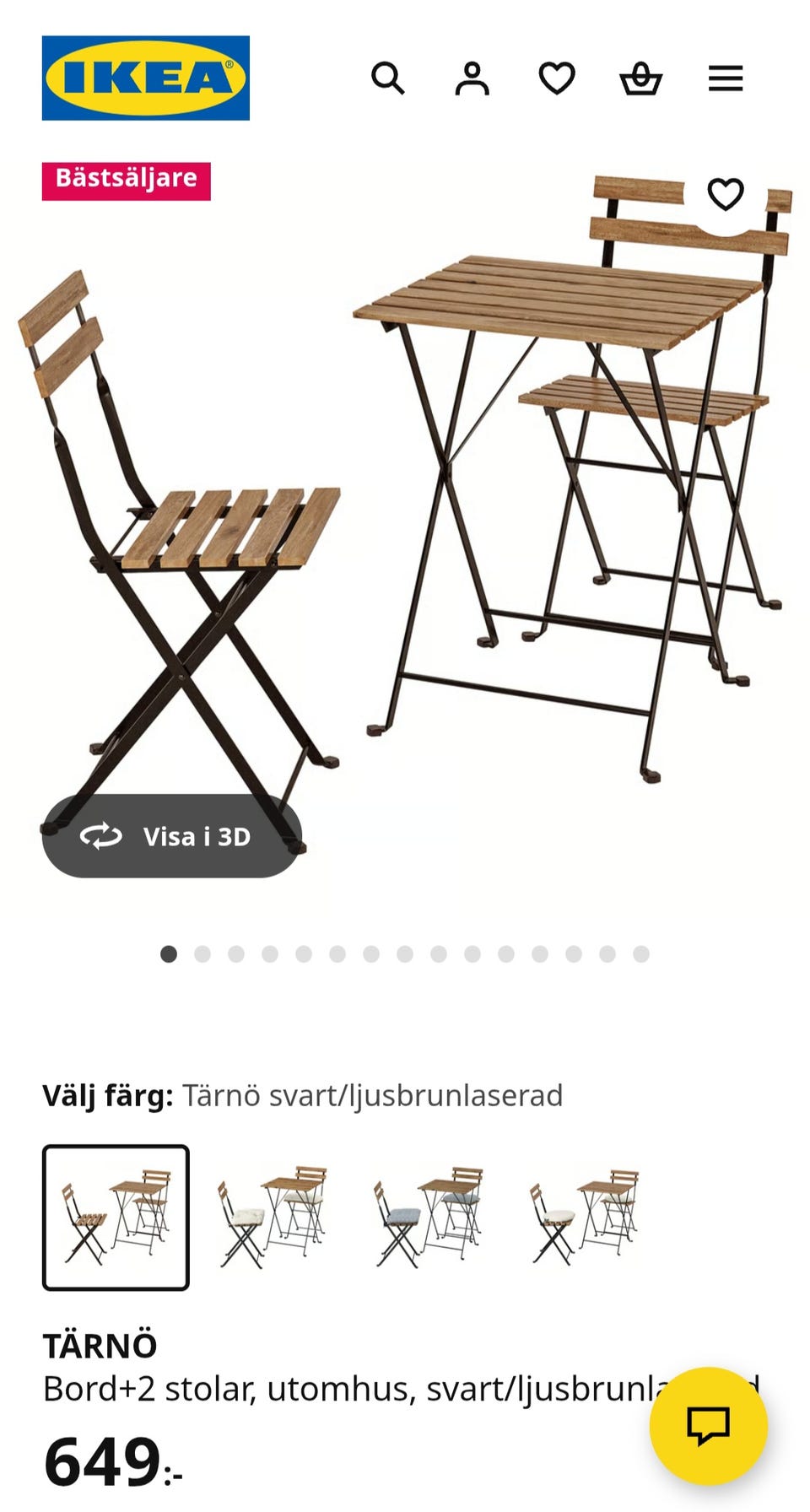Screen dimensions: 810x1512
Task: Click the first carousel dot
Action: coord(170,954)
